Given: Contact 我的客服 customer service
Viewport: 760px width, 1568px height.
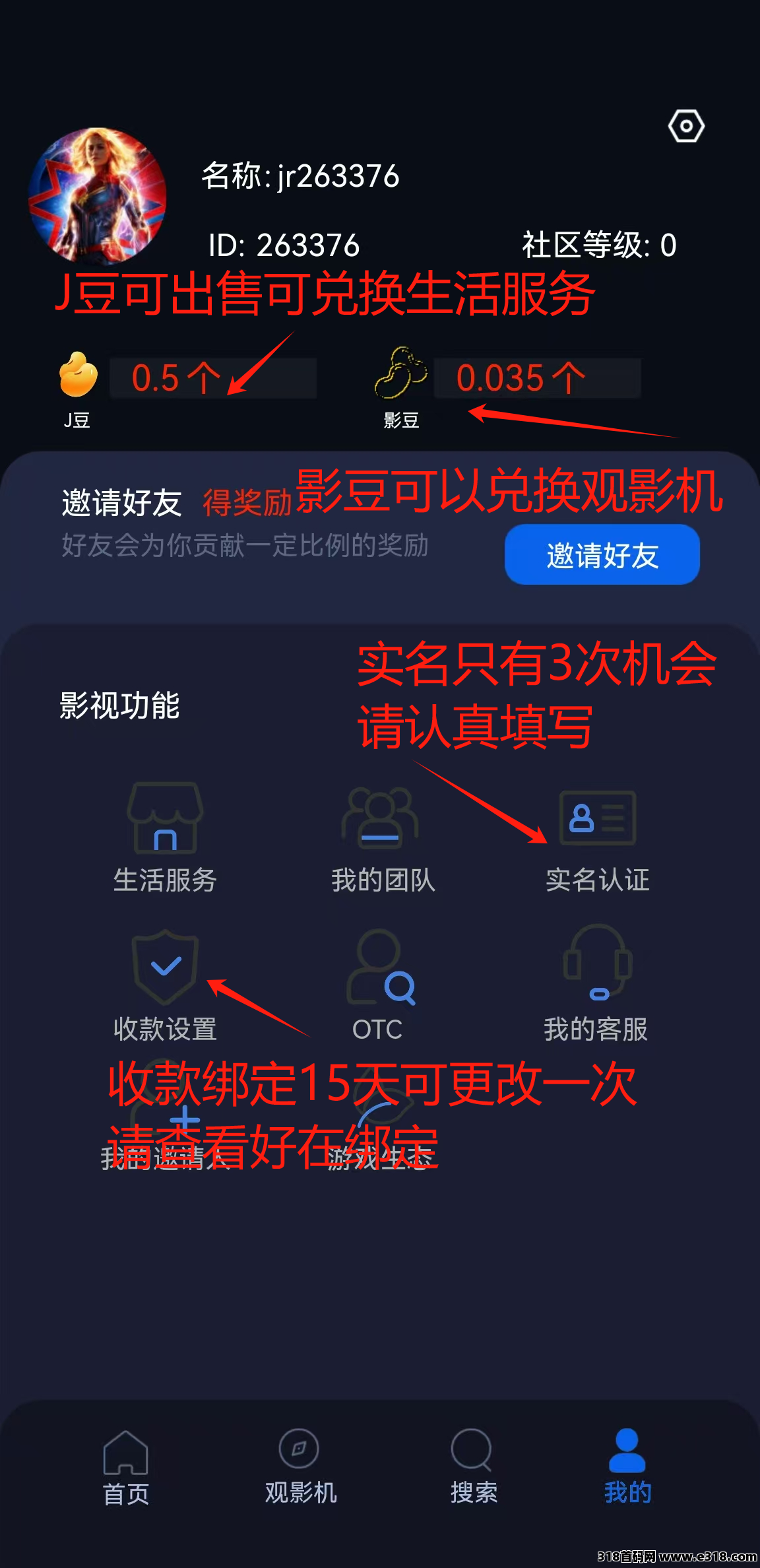Looking at the screenshot, I should pyautogui.click(x=596, y=985).
